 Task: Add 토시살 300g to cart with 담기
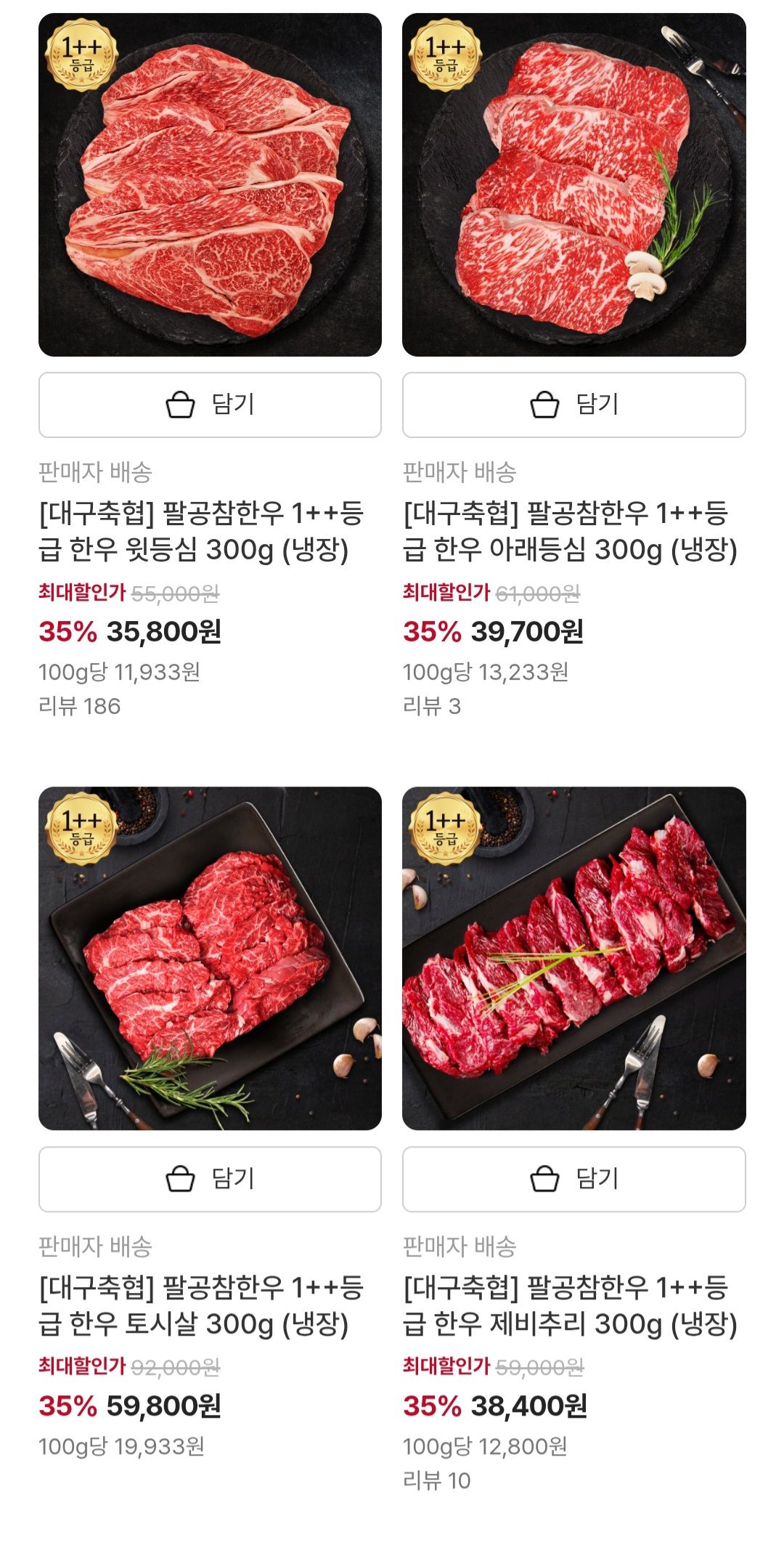click(210, 1179)
